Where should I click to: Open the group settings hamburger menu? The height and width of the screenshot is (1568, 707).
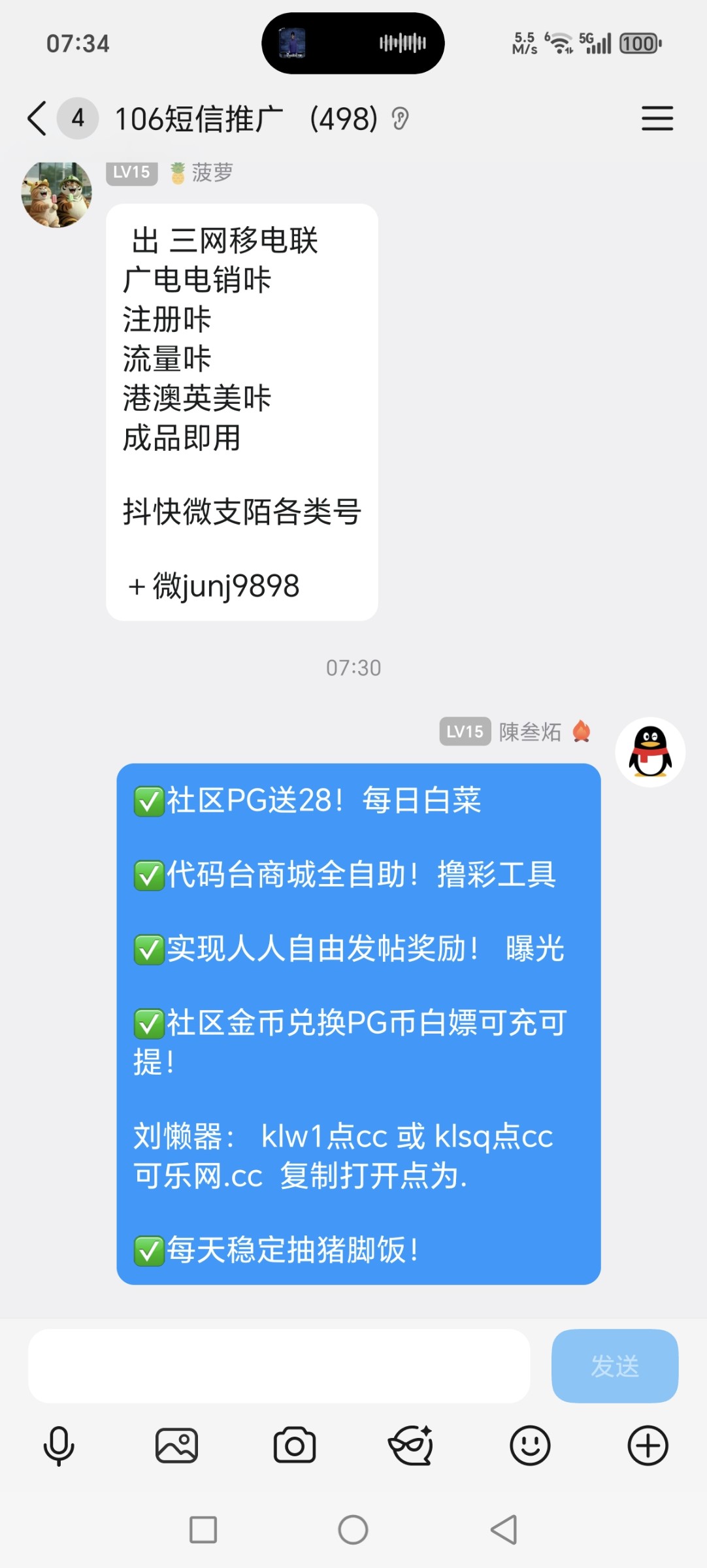[657, 119]
